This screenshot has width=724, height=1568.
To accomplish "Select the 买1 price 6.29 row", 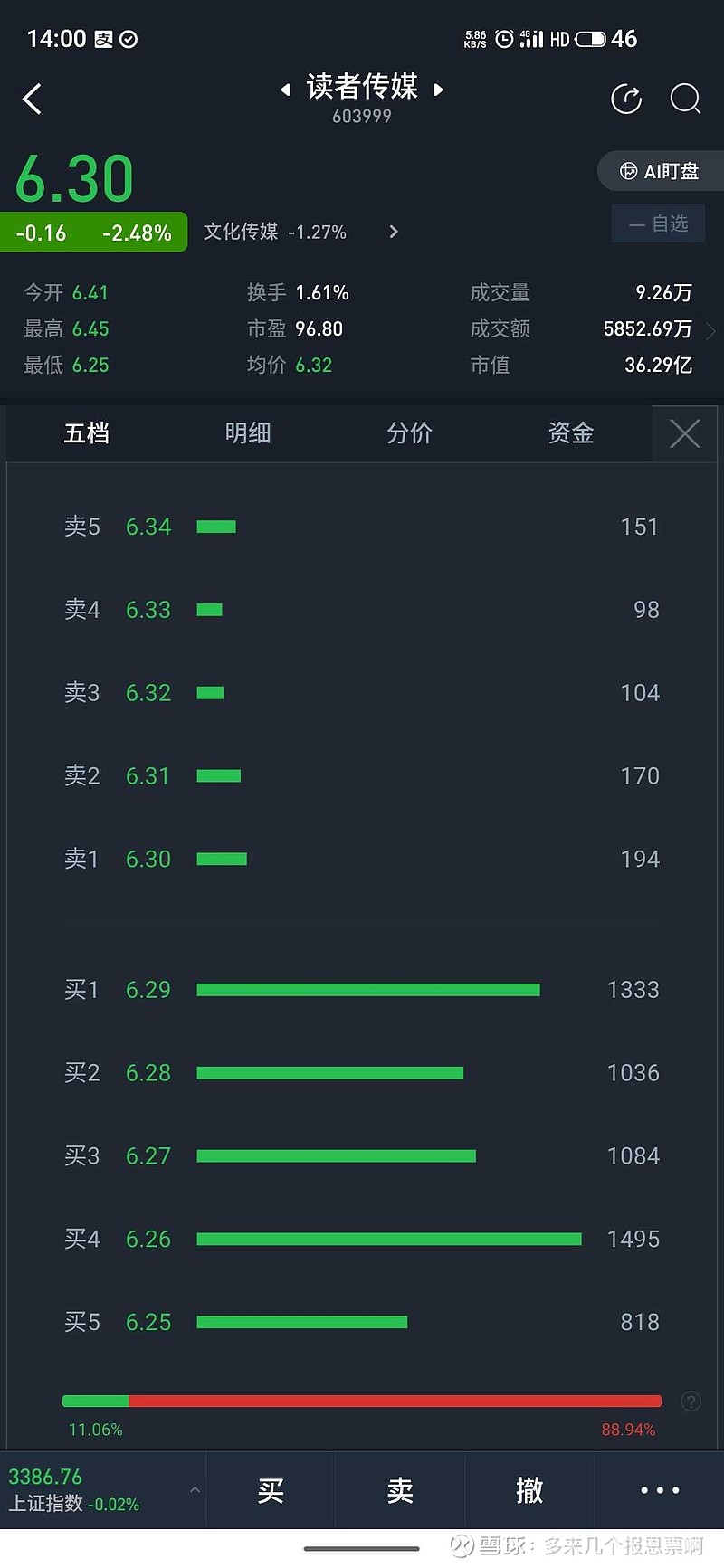I will [x=362, y=990].
